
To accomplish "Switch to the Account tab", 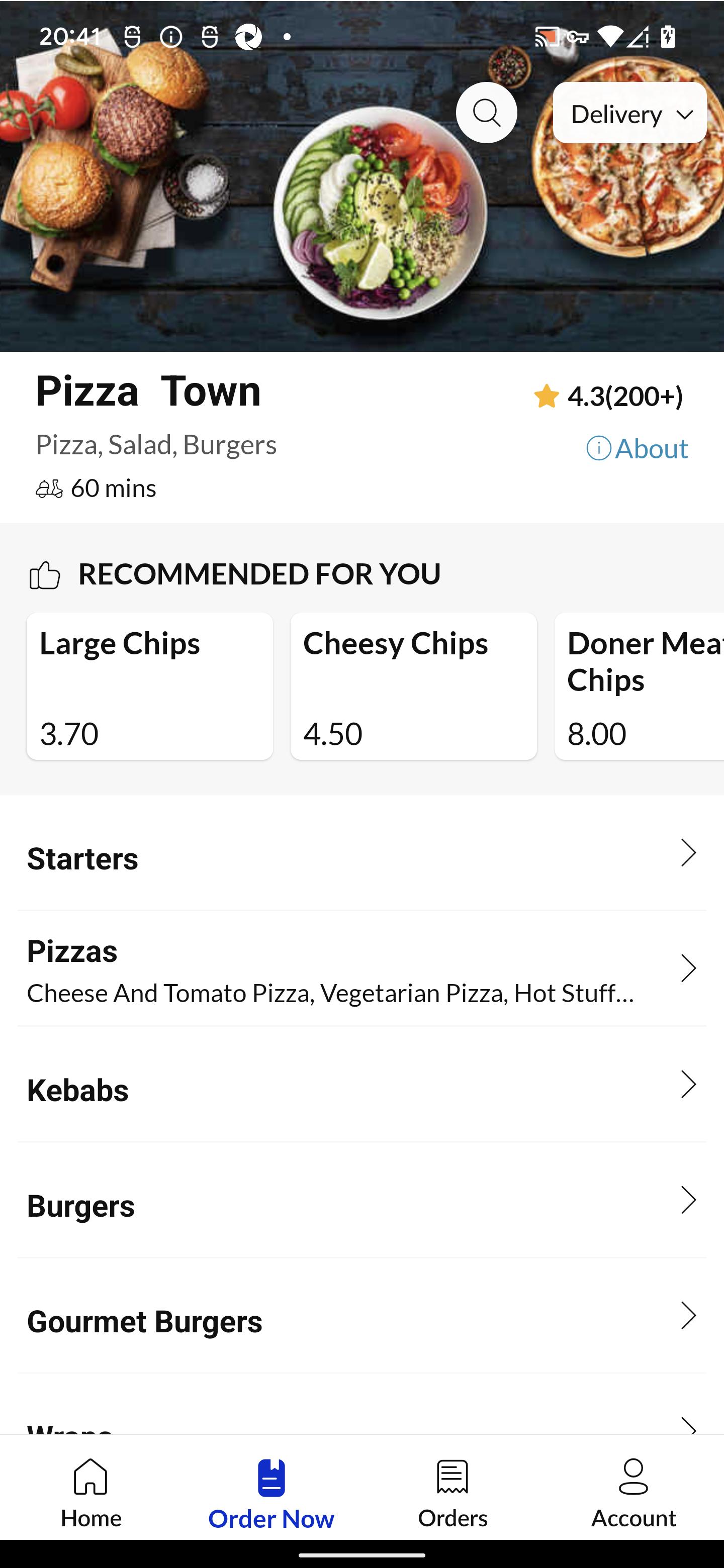I will [x=633, y=1493].
